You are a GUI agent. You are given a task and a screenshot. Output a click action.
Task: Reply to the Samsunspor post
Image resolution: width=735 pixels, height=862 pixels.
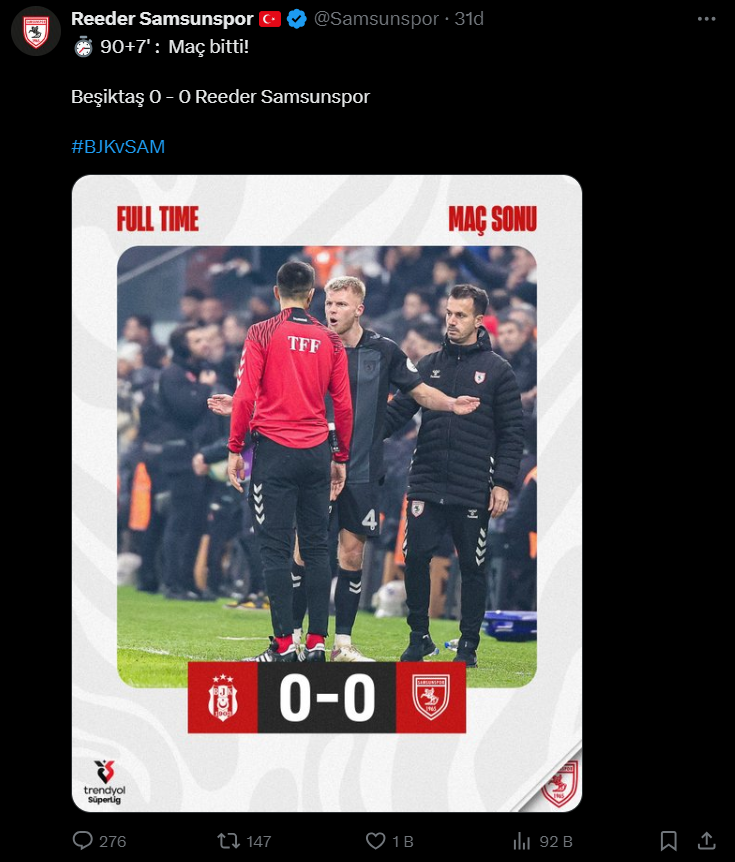83,841
